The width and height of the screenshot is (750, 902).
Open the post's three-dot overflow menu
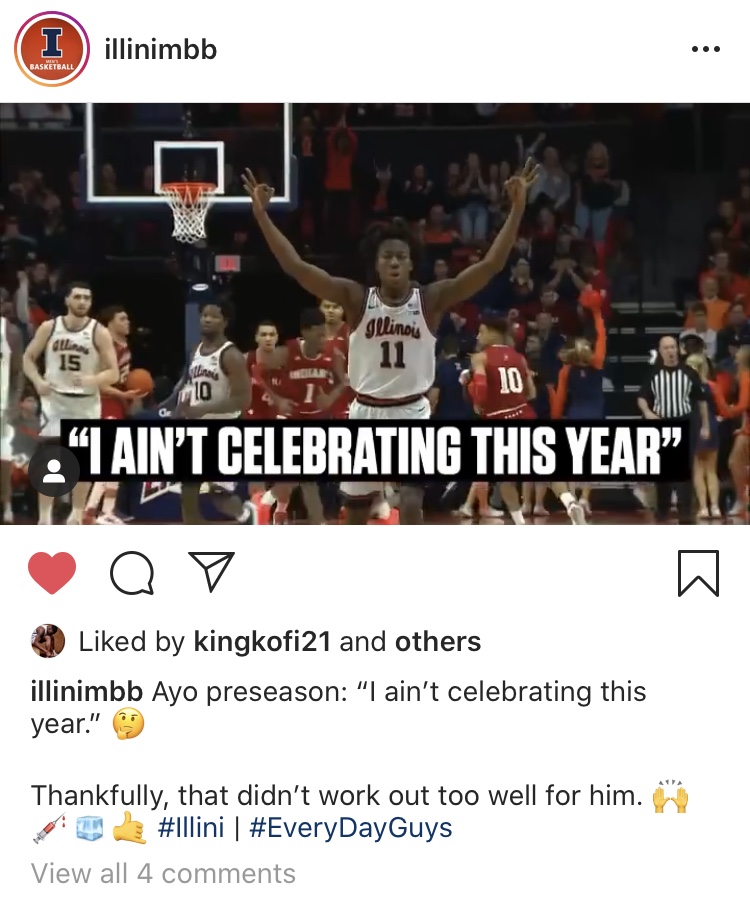point(705,49)
